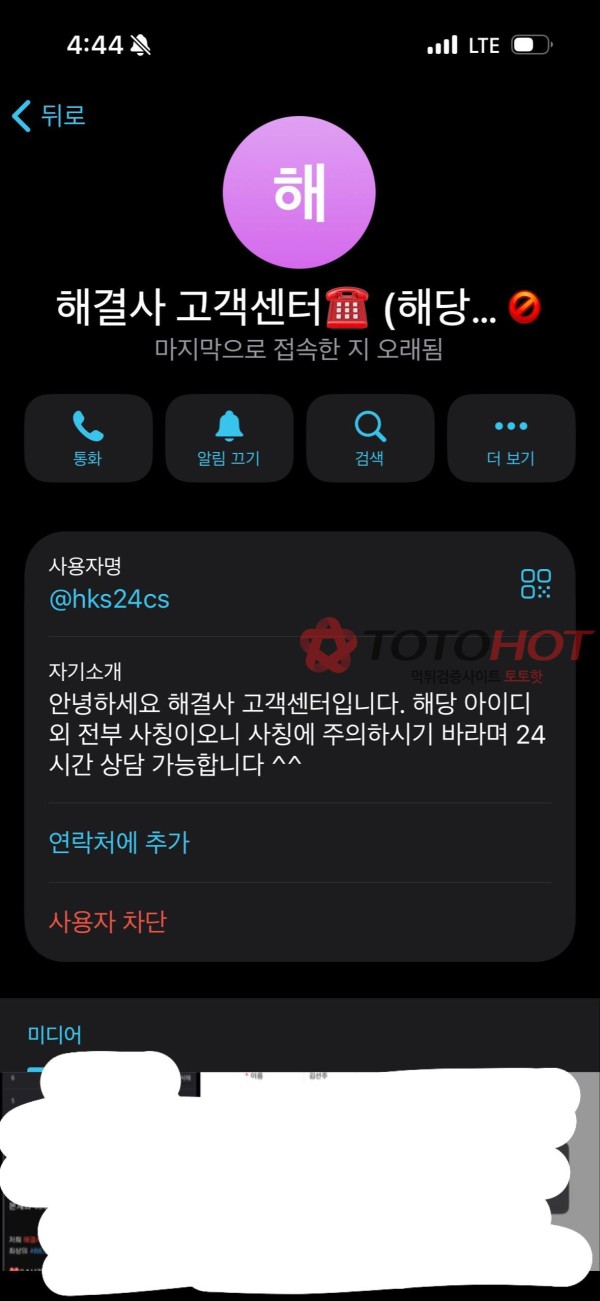This screenshot has height=1301, width=600.
Task: Open the 더 보기 options menu
Action: point(511,438)
